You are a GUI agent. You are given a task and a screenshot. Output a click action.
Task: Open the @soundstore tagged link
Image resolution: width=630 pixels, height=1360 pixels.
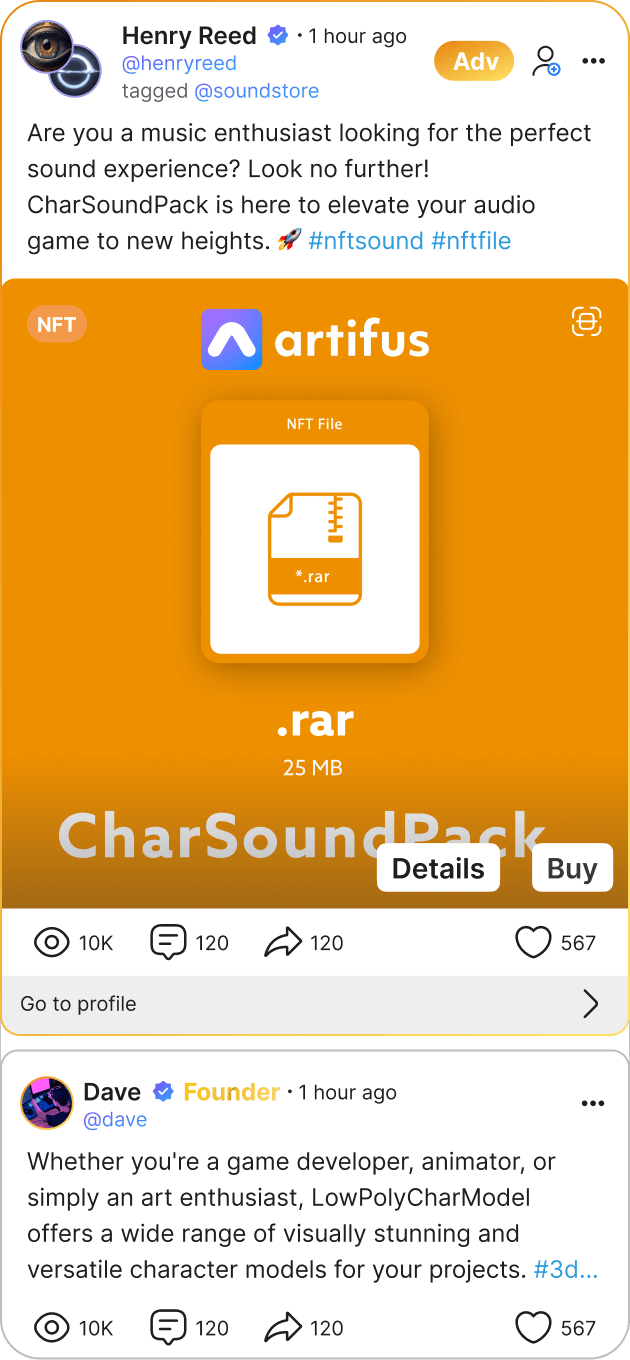click(x=256, y=91)
